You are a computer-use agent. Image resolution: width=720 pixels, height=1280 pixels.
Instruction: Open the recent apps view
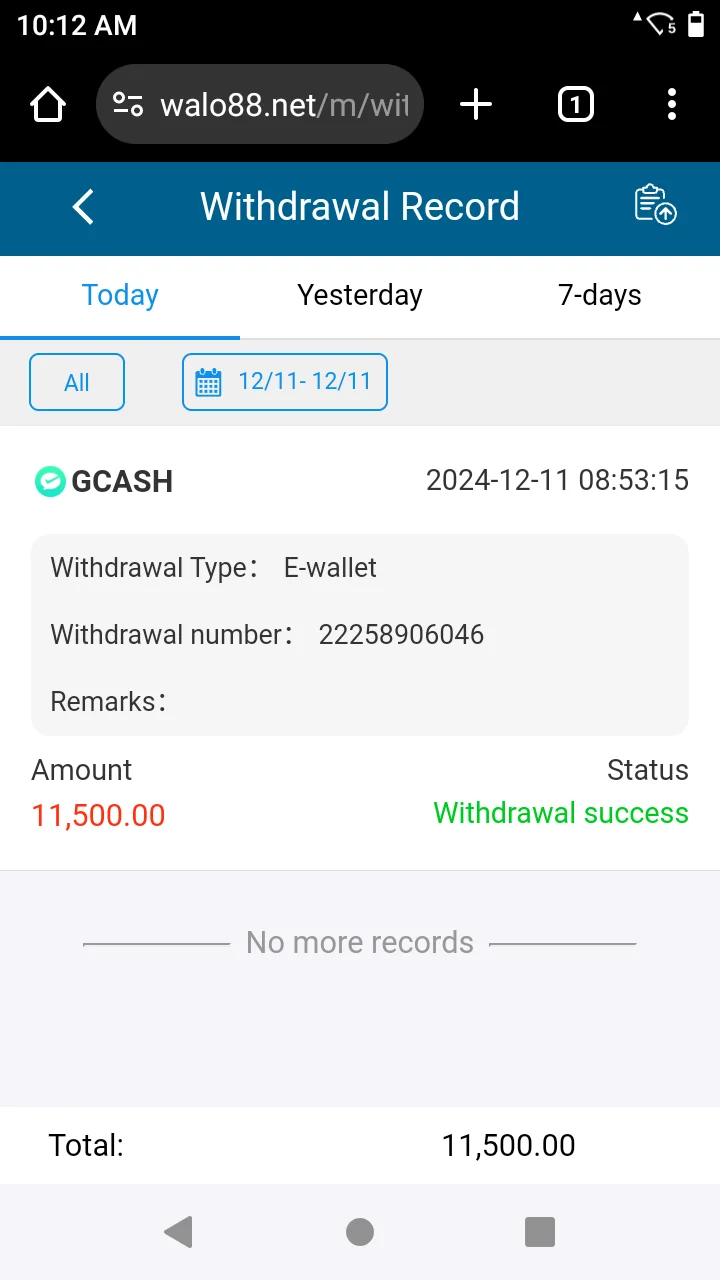point(540,1232)
